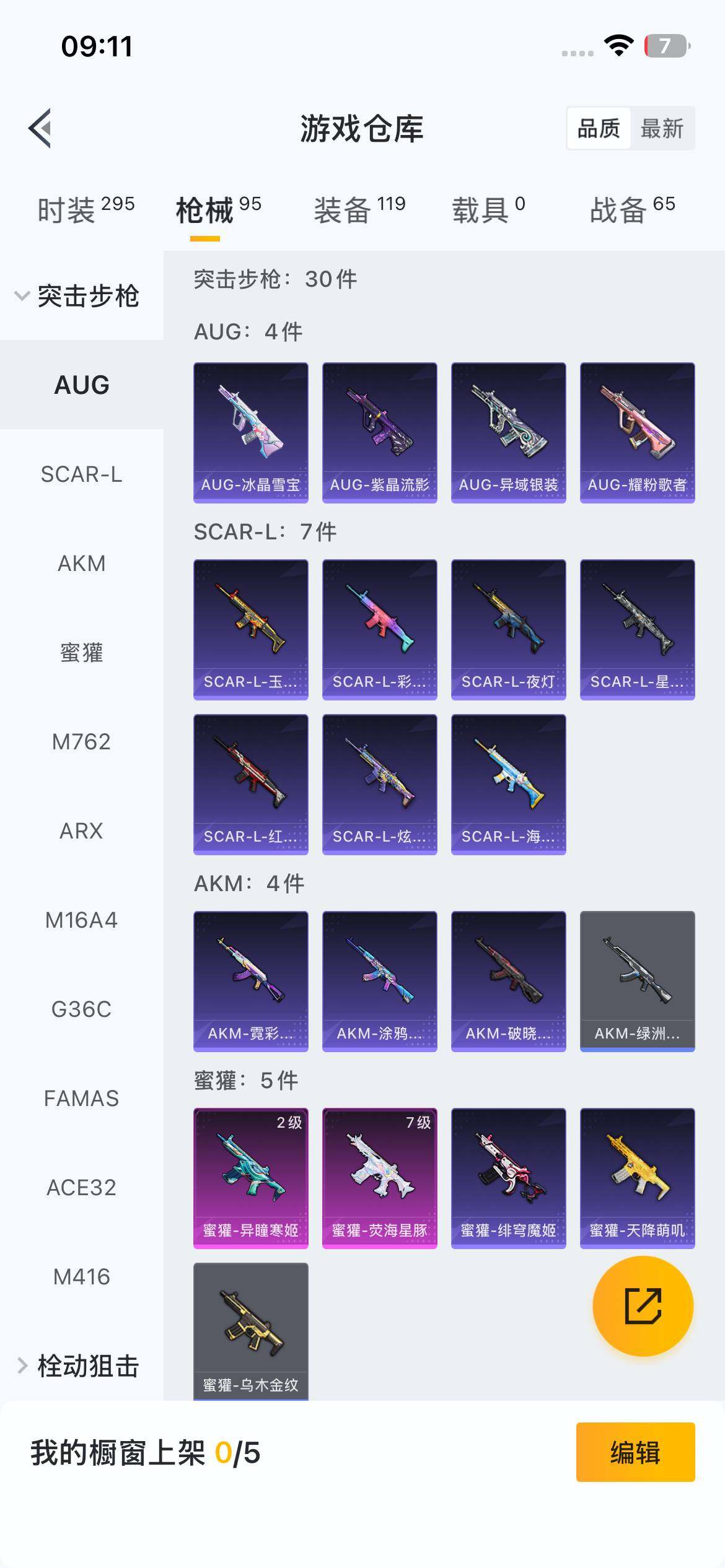This screenshot has width=725, height=1568.
Task: Tap the yellow floating share button
Action: pos(643,1306)
